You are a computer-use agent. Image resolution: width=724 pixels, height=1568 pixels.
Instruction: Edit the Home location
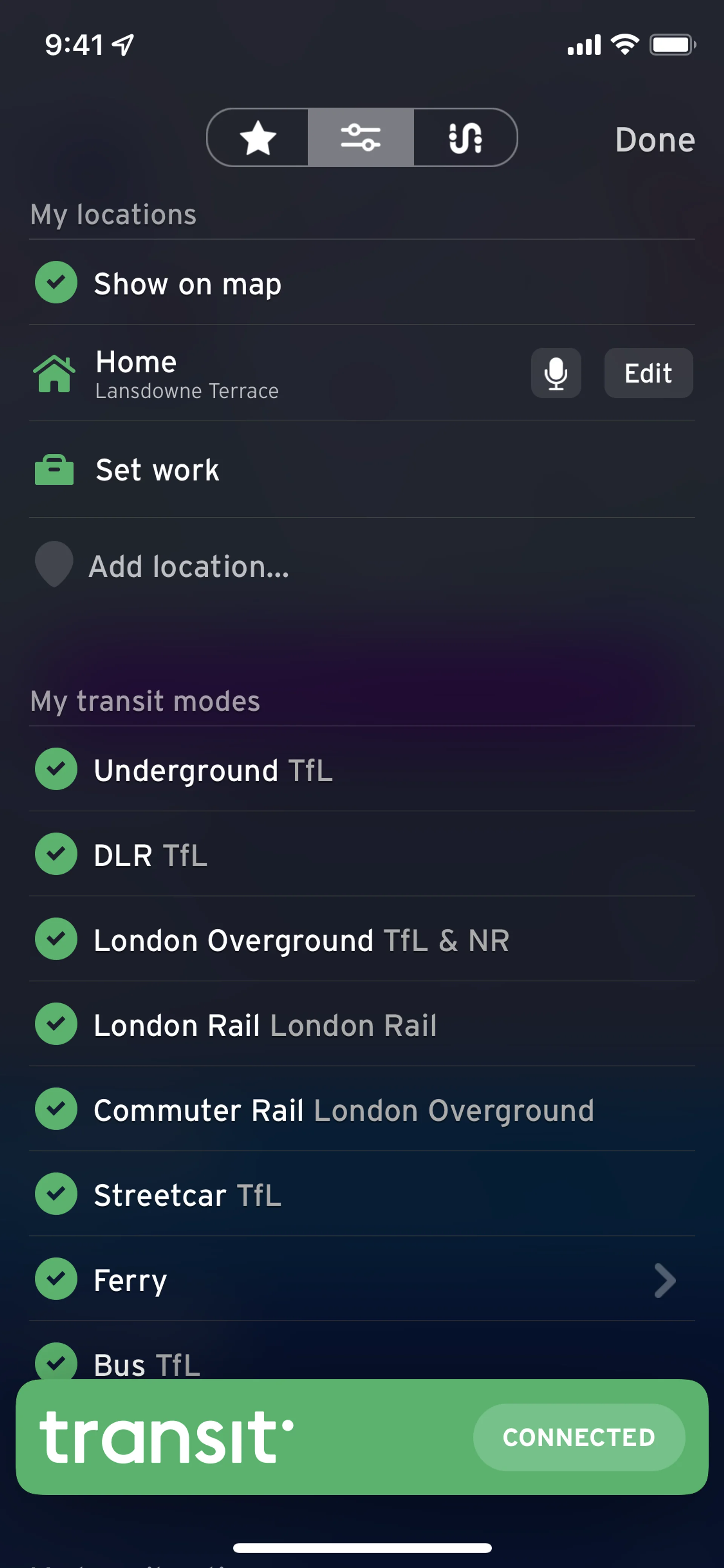point(648,373)
